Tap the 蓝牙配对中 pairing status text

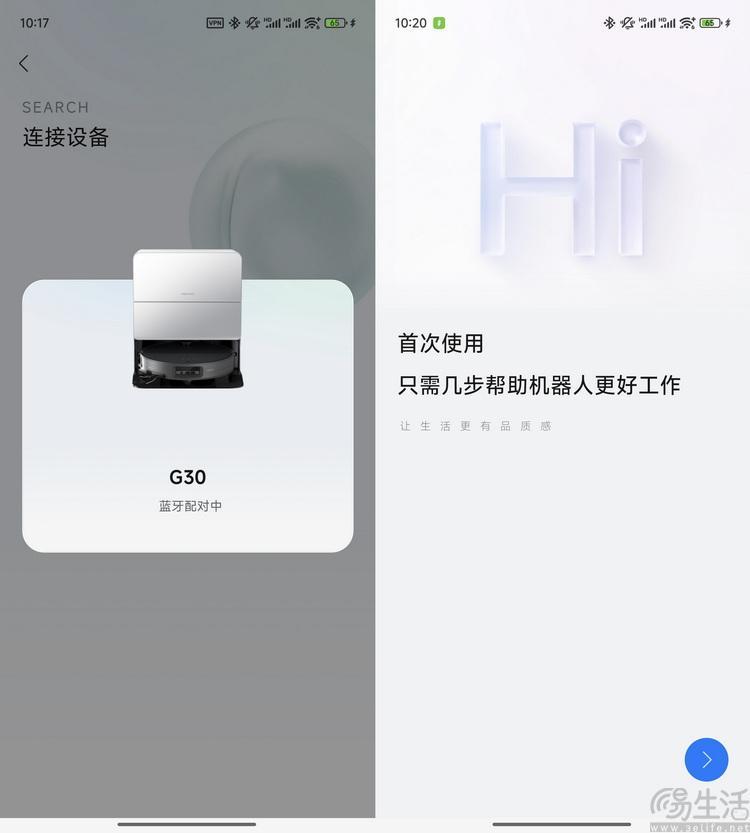[x=190, y=506]
